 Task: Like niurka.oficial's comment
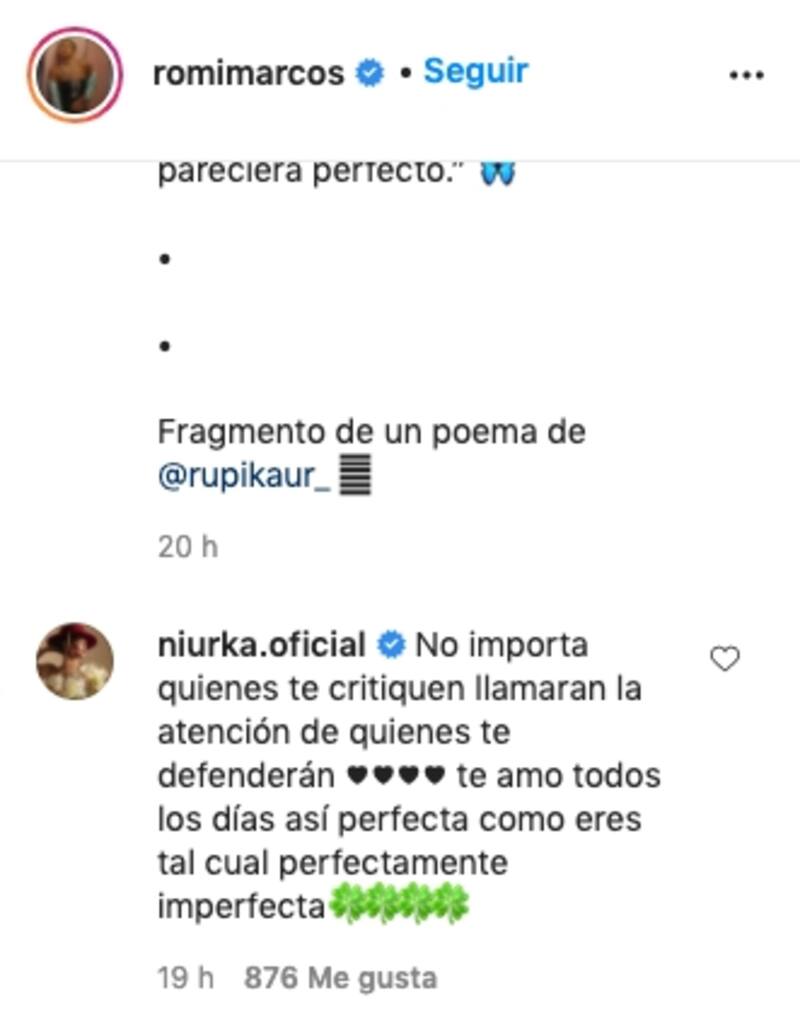(724, 658)
